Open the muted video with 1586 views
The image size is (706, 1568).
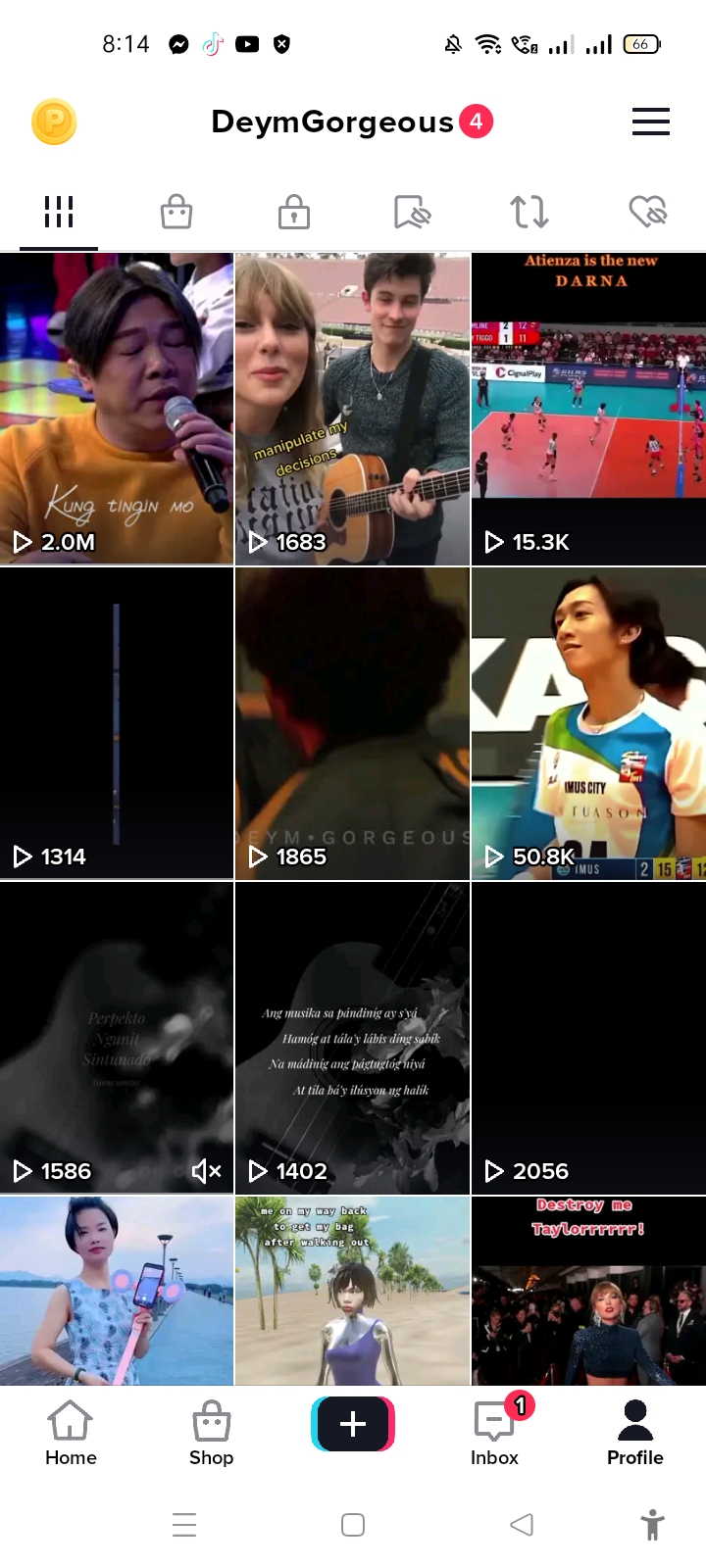coord(117,1038)
